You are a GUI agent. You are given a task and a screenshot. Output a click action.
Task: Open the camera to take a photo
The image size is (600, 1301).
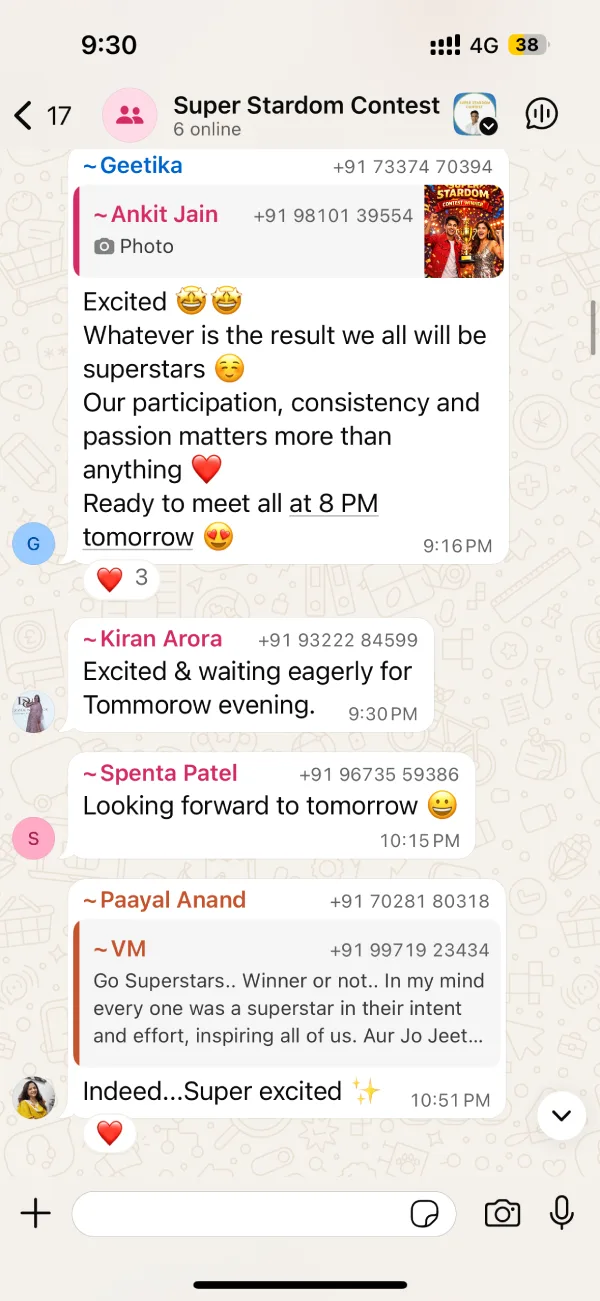click(x=502, y=1214)
